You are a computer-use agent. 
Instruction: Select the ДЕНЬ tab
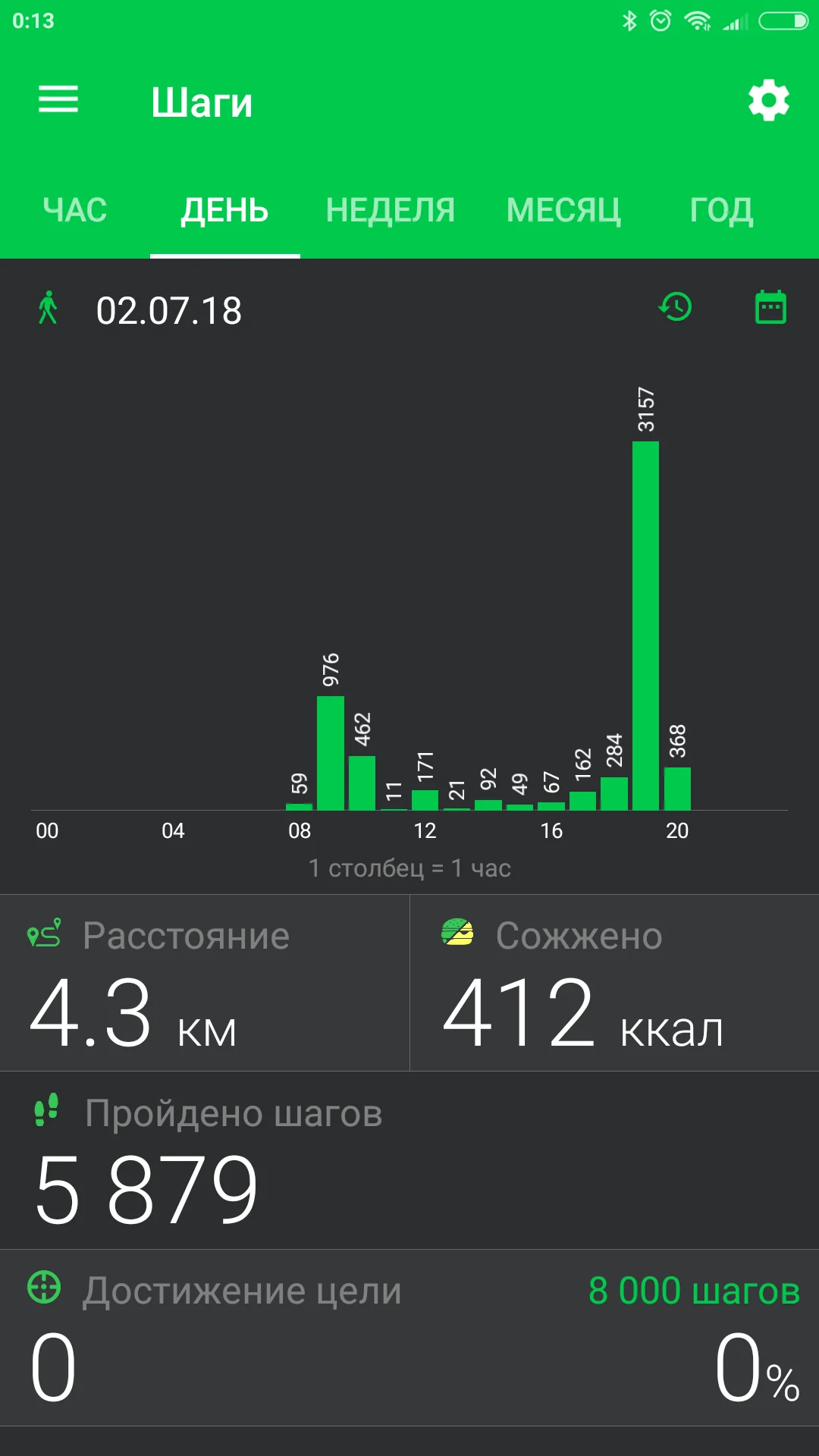[224, 210]
